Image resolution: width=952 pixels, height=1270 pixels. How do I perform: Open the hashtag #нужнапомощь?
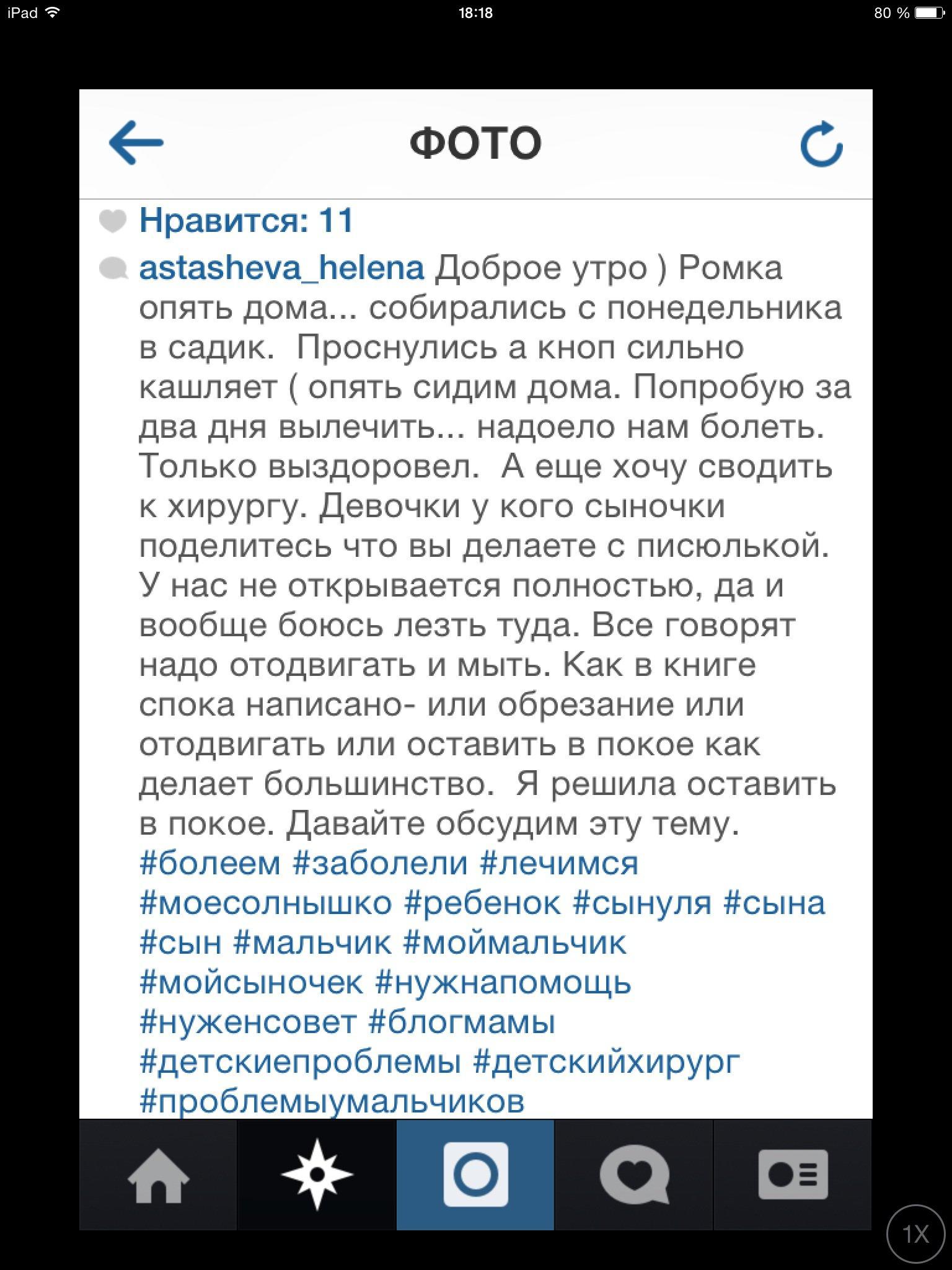point(503,982)
